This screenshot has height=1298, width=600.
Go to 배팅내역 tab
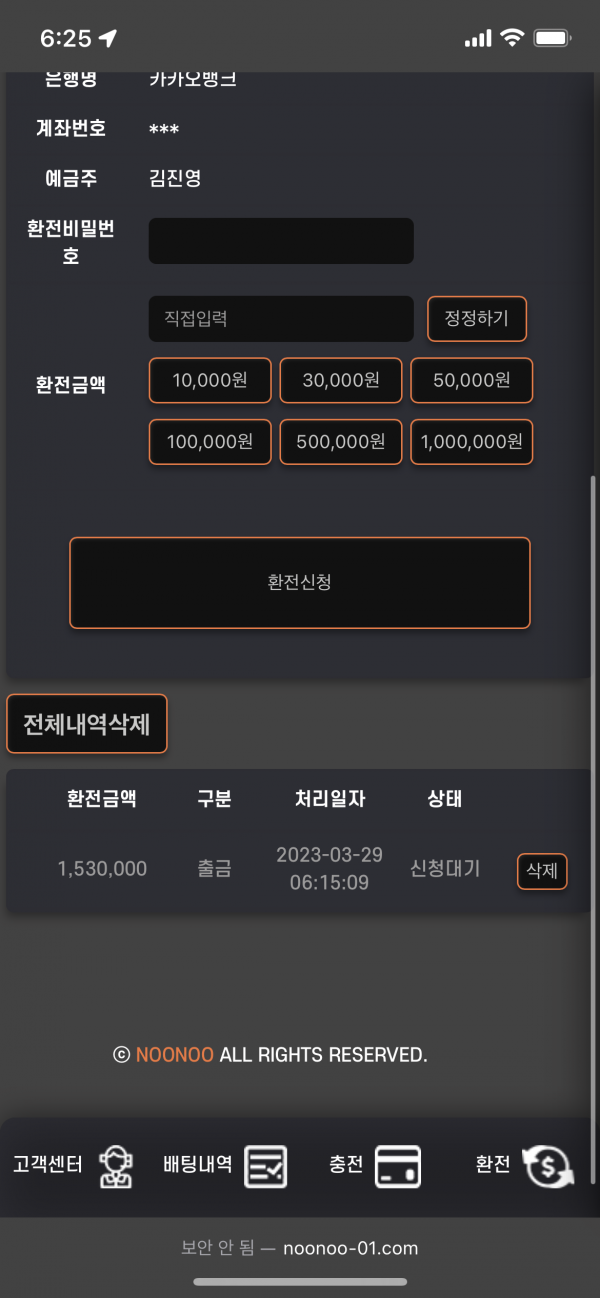point(225,1166)
